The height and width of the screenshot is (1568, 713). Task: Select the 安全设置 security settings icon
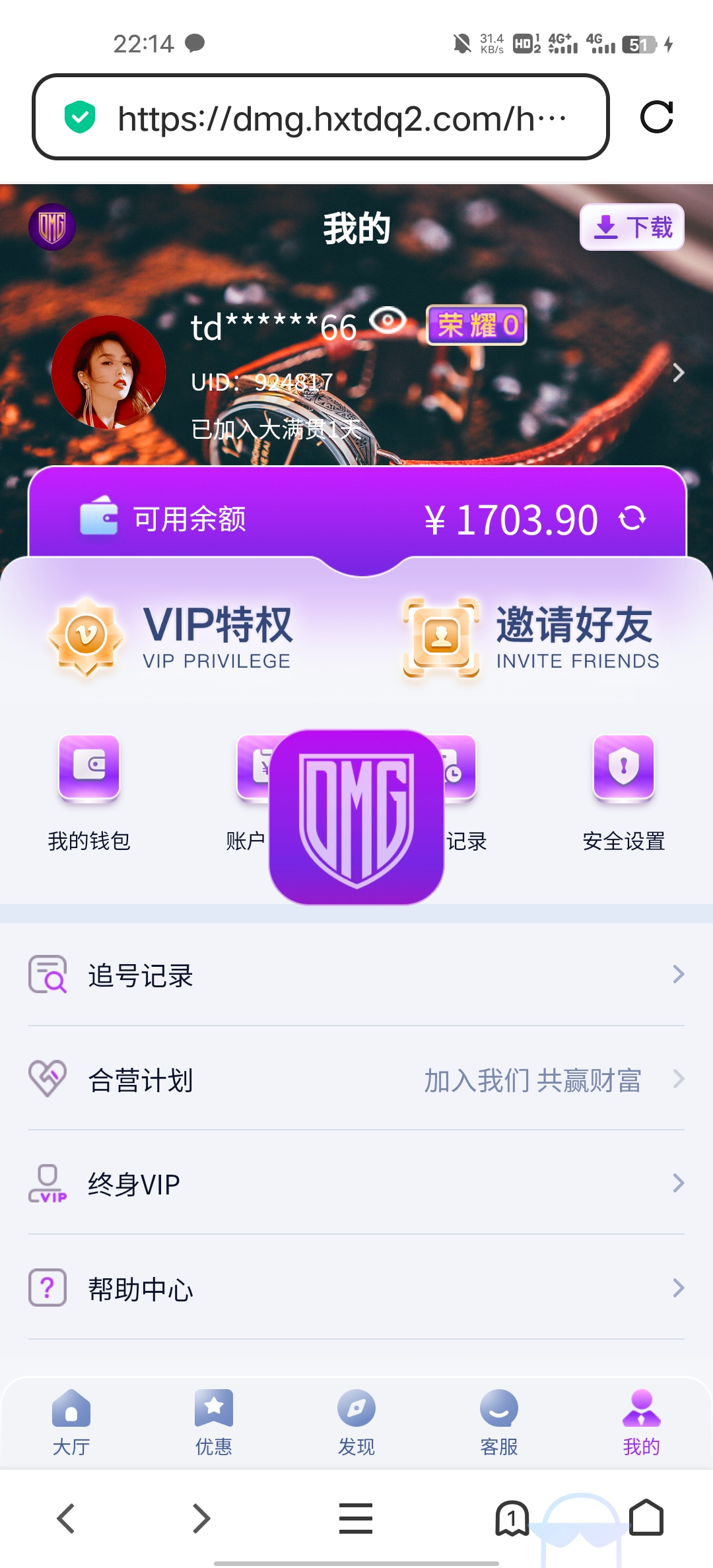click(x=623, y=769)
